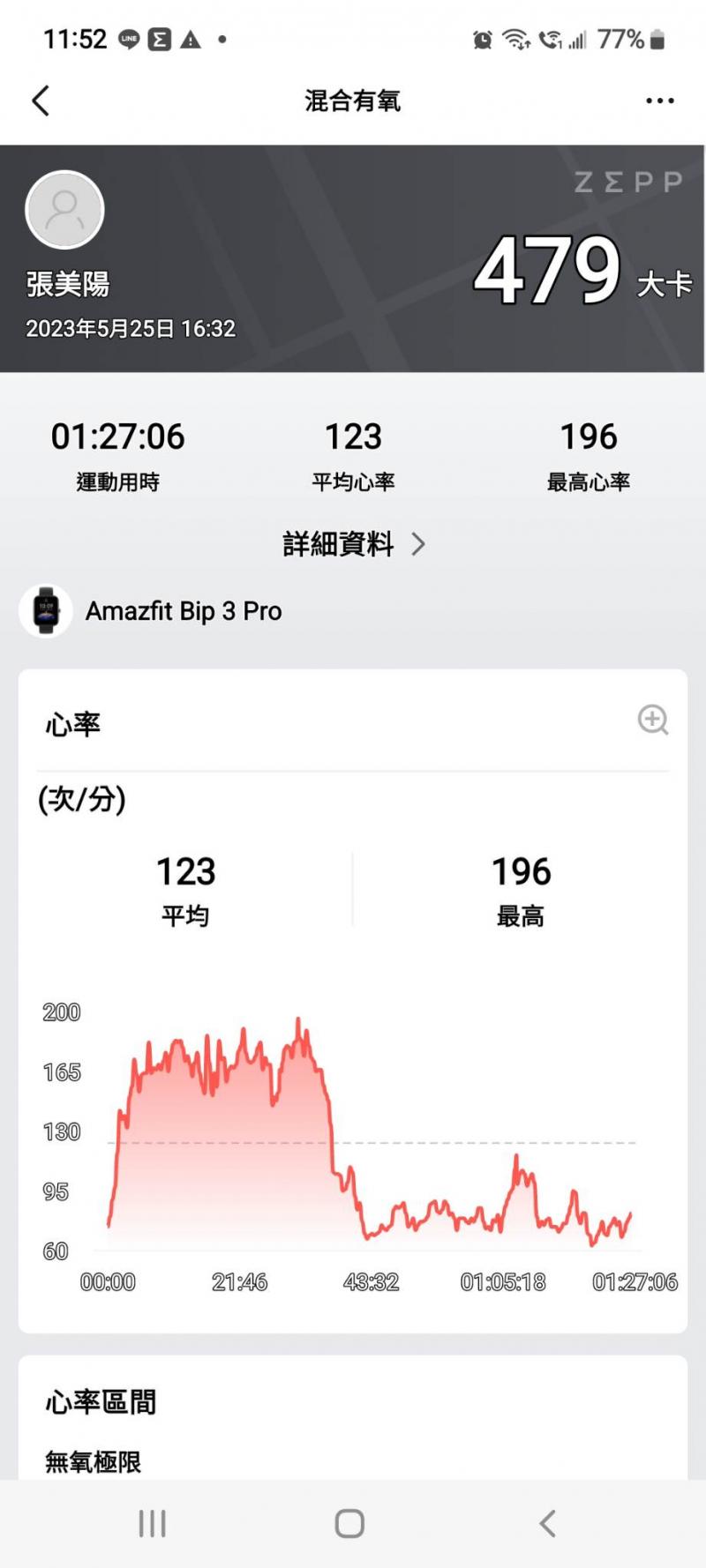Enlarge the 心率 heart rate chart

coord(652,720)
